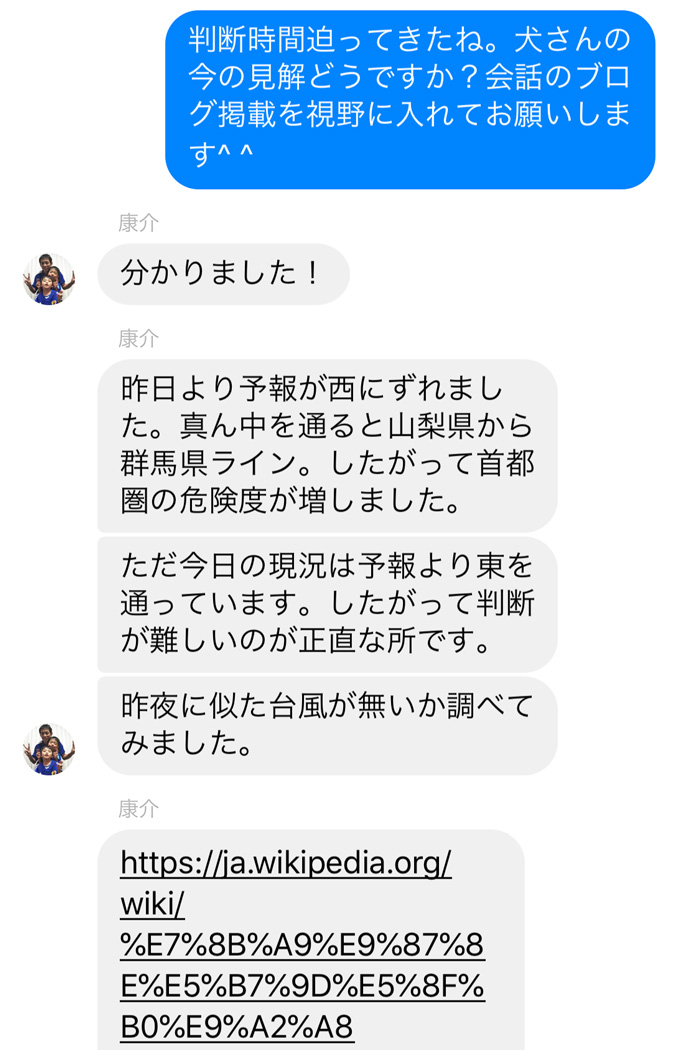Tap 康介's avatar beside the 分かりました！ message
700x1050 pixels.
(x=48, y=278)
